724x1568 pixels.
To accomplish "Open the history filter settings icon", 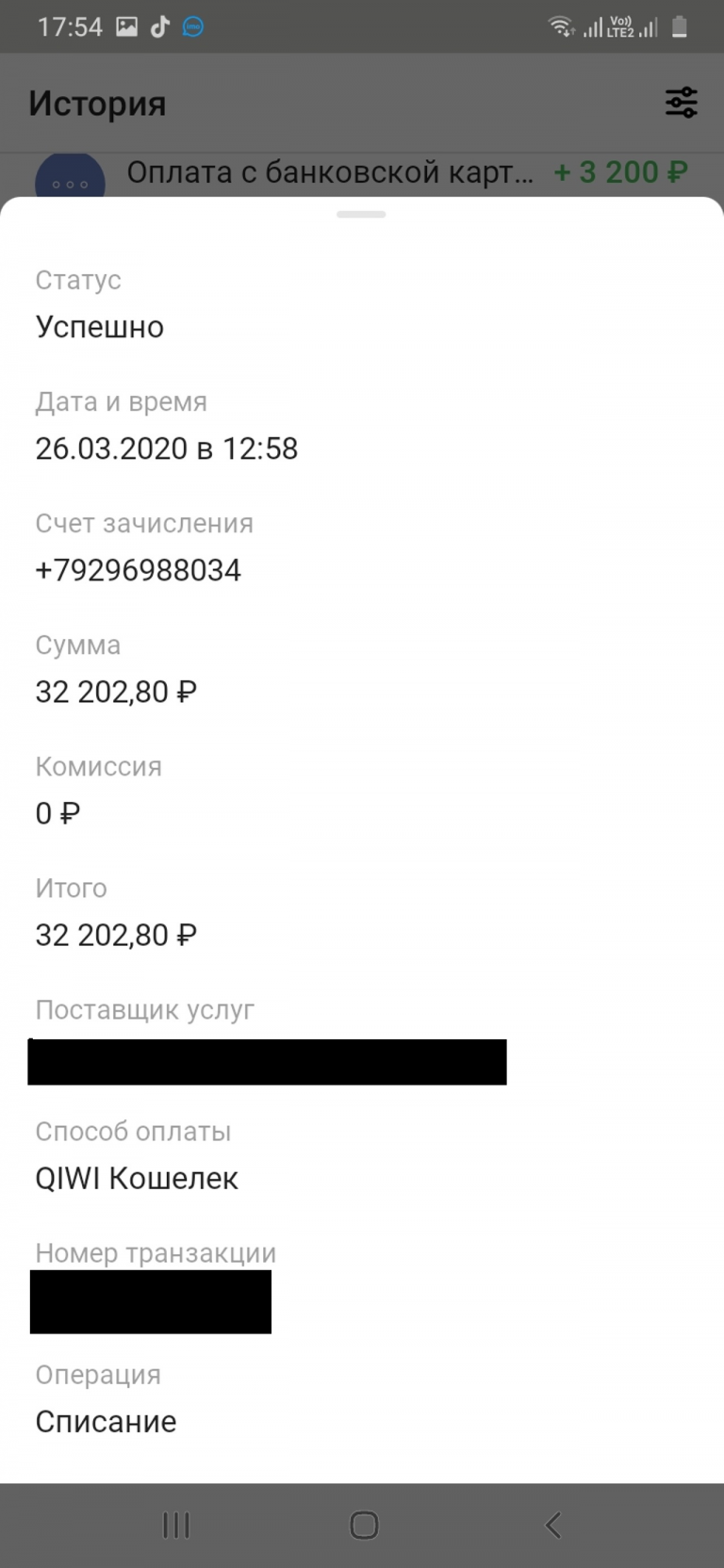I will [x=681, y=102].
